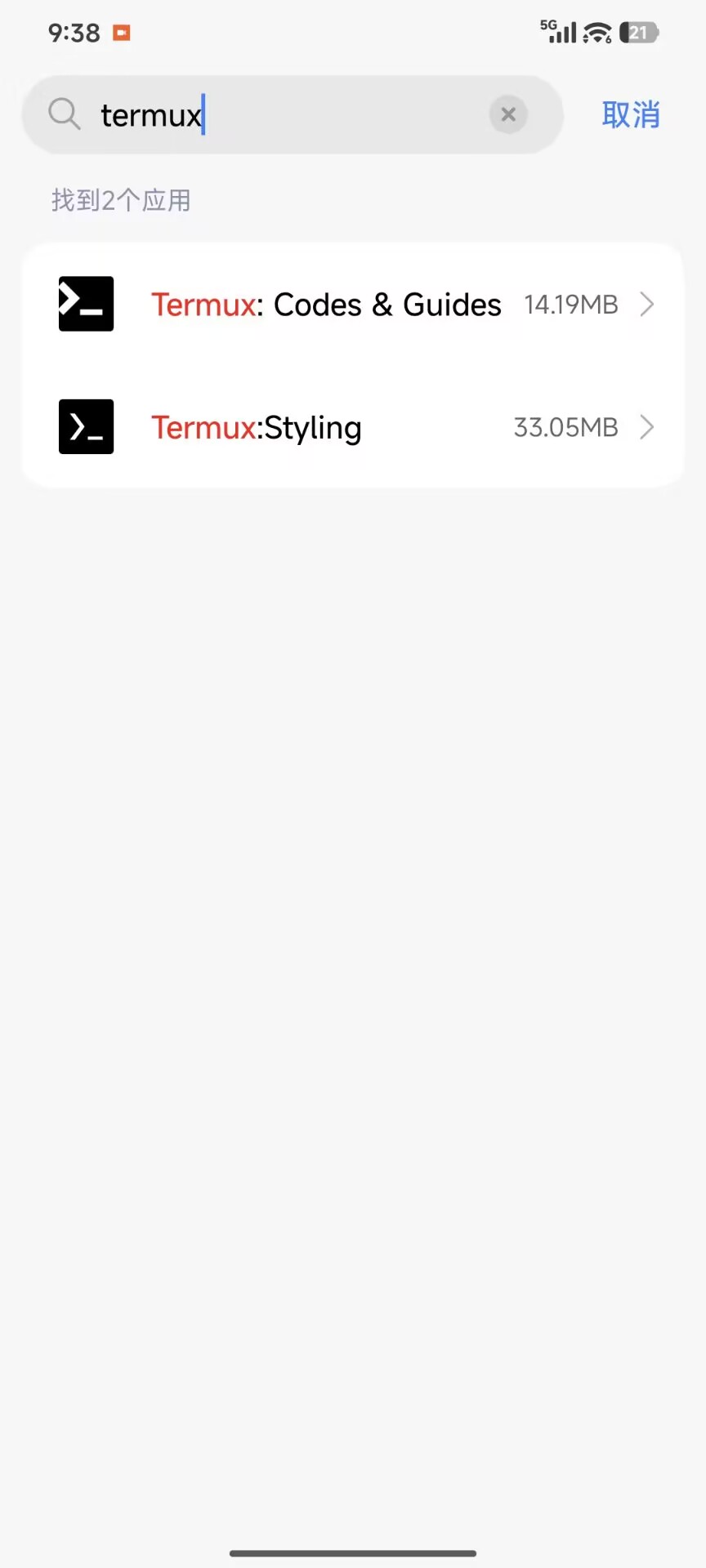Screen dimensions: 706x1568
Task: Tap the search field containing termux
Action: click(x=286, y=115)
